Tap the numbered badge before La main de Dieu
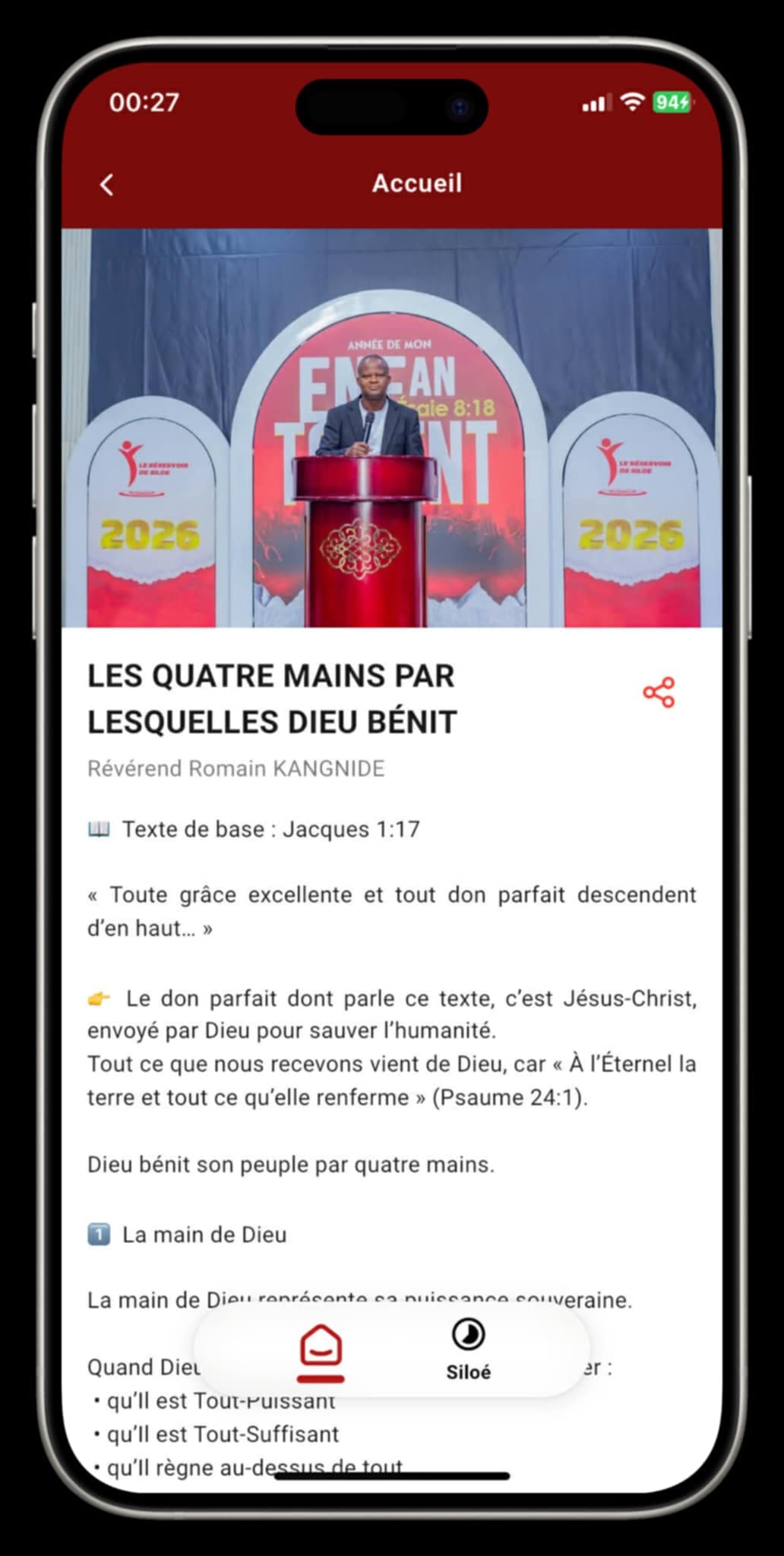Image resolution: width=784 pixels, height=1556 pixels. tap(100, 1232)
